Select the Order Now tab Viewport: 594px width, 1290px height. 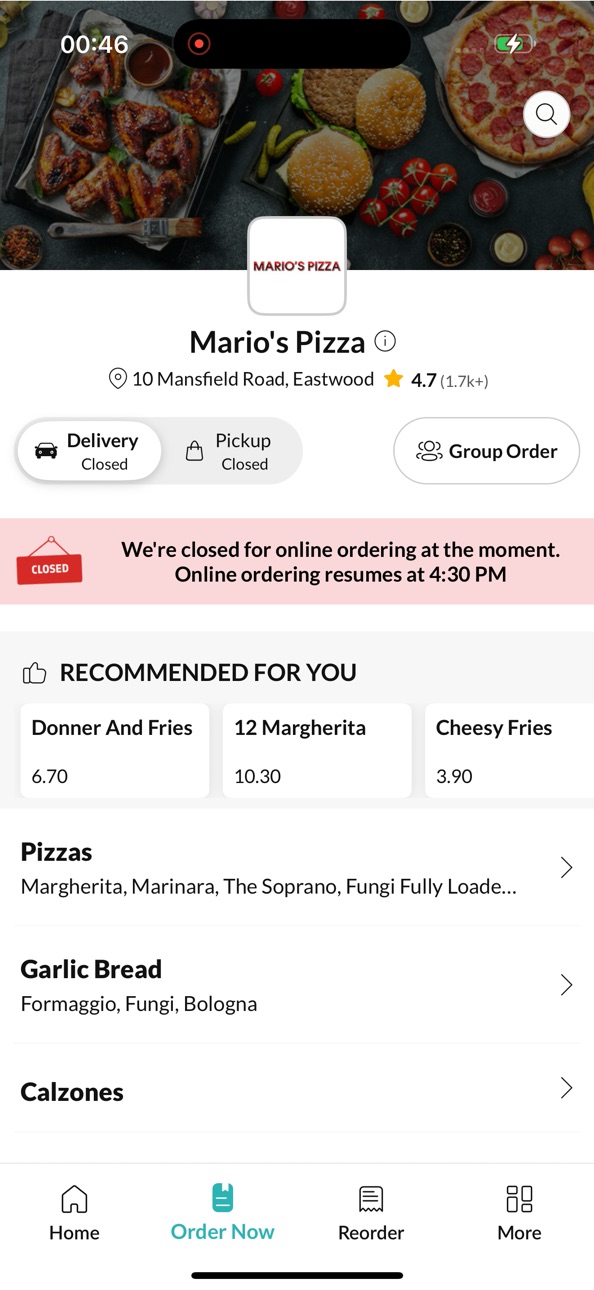tap(222, 1213)
